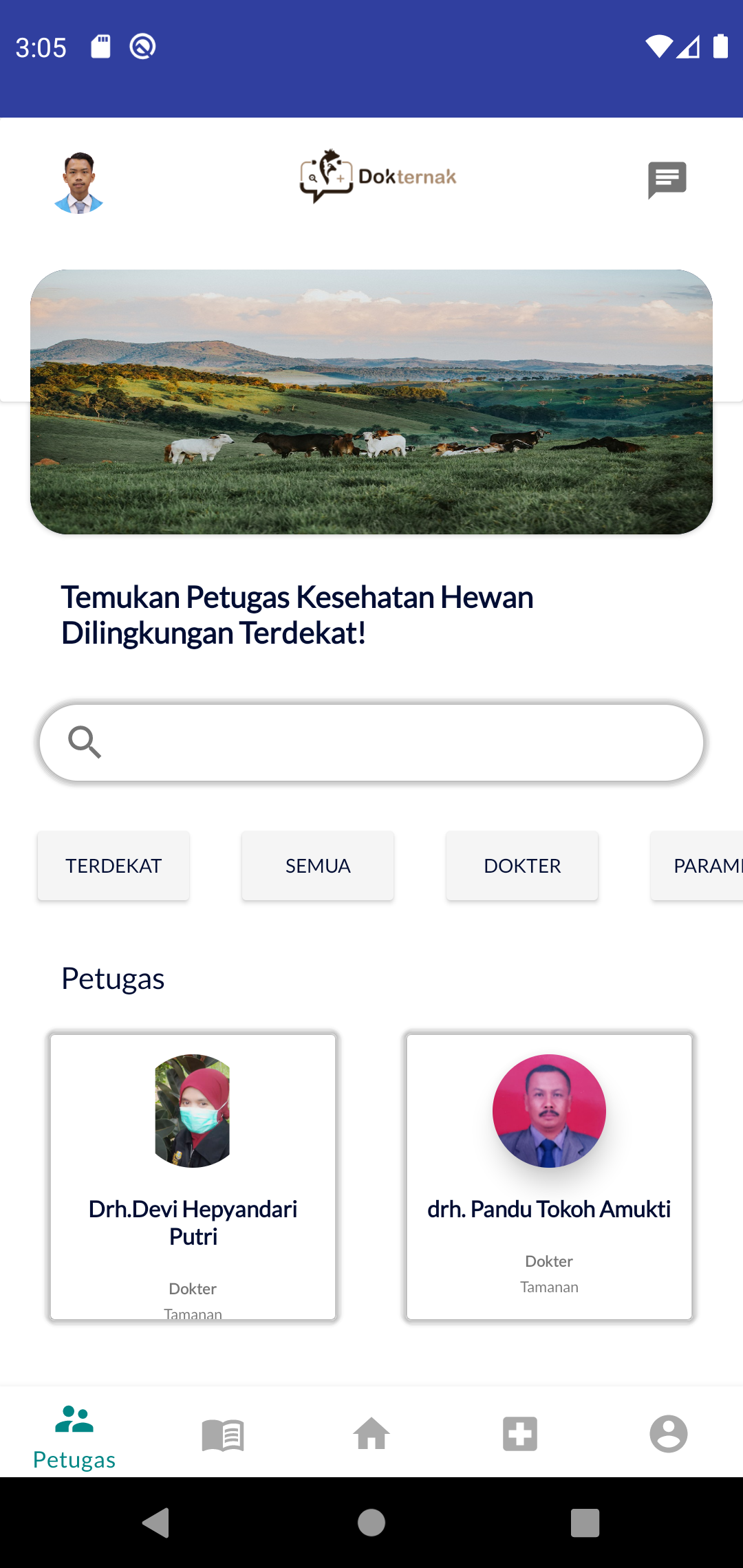Tap the user profile photo in header

(79, 182)
